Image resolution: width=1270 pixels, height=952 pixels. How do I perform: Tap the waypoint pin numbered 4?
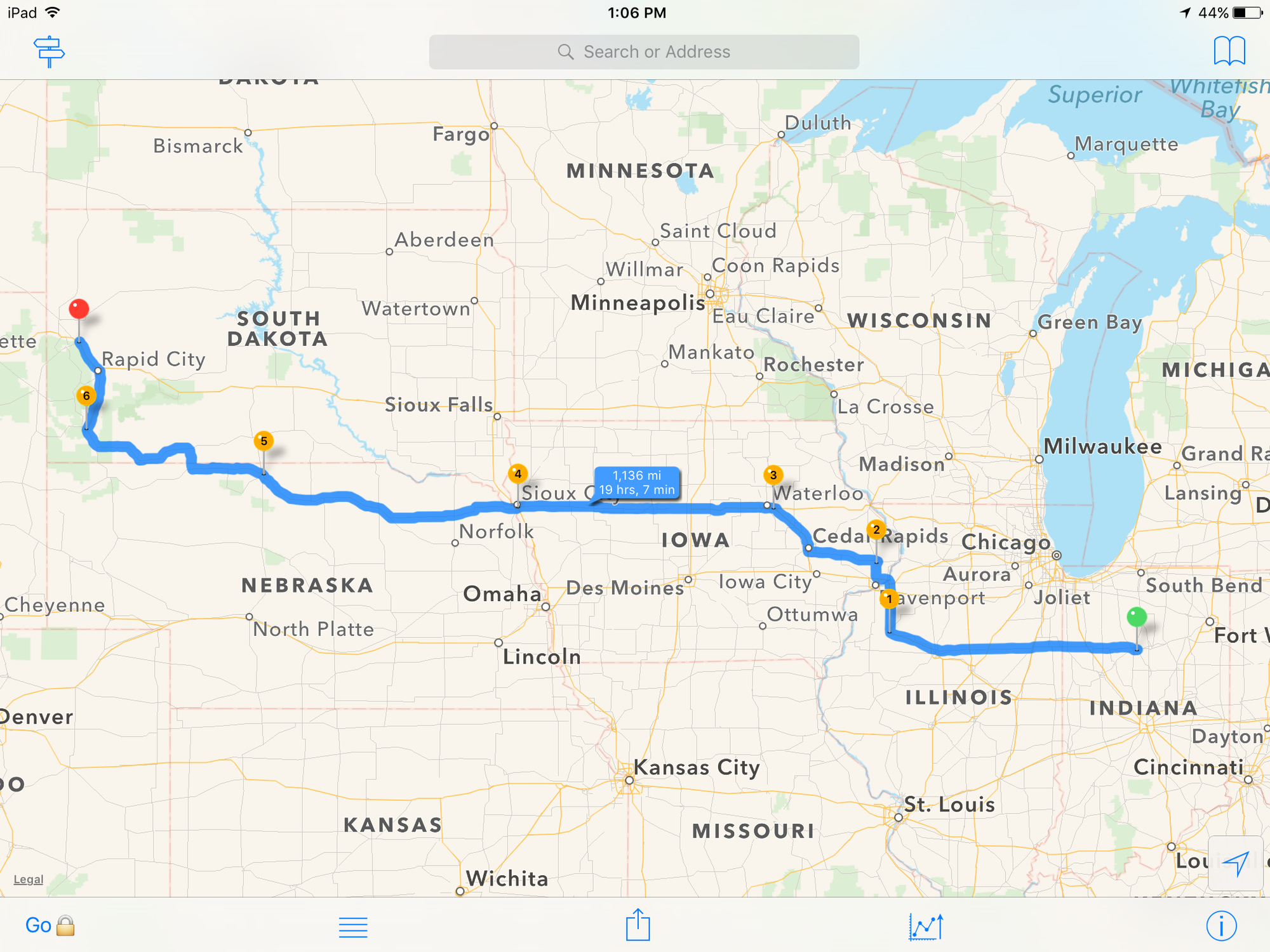click(x=518, y=473)
